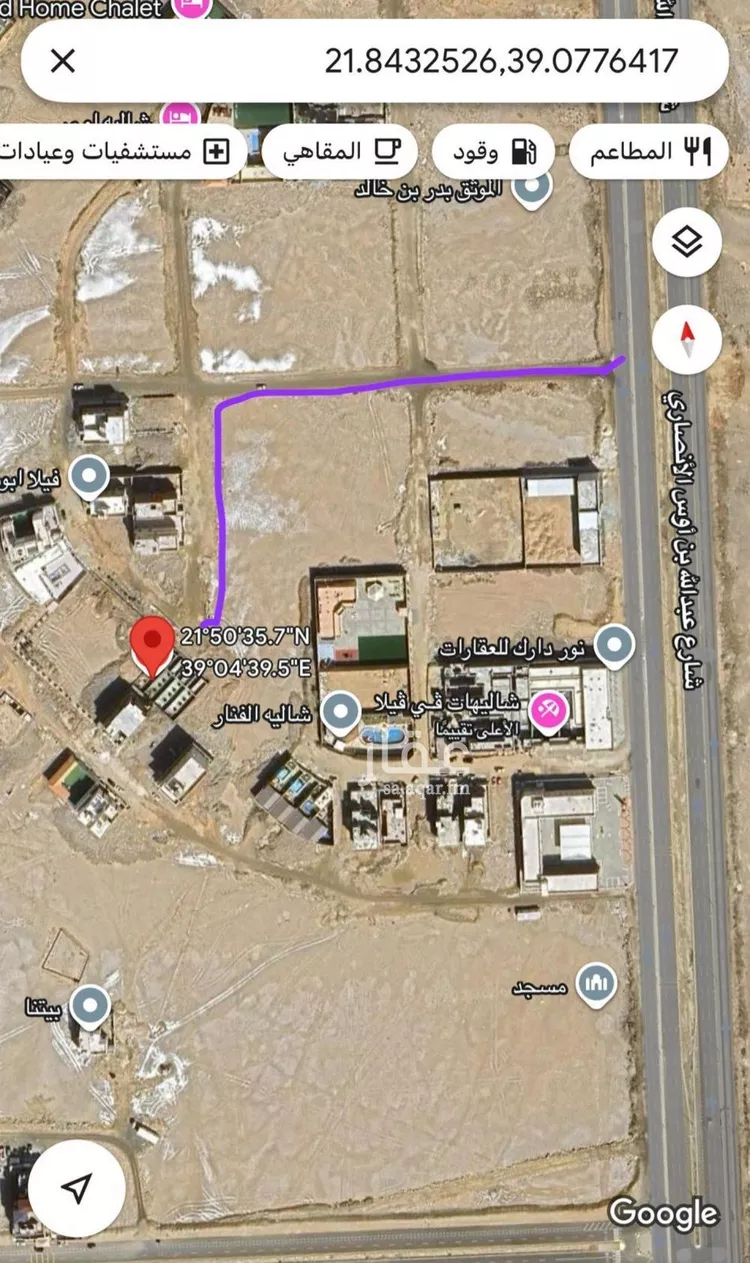This screenshot has height=1263, width=750.
Task: Open the بيتنا place pin
Action: point(90,1005)
